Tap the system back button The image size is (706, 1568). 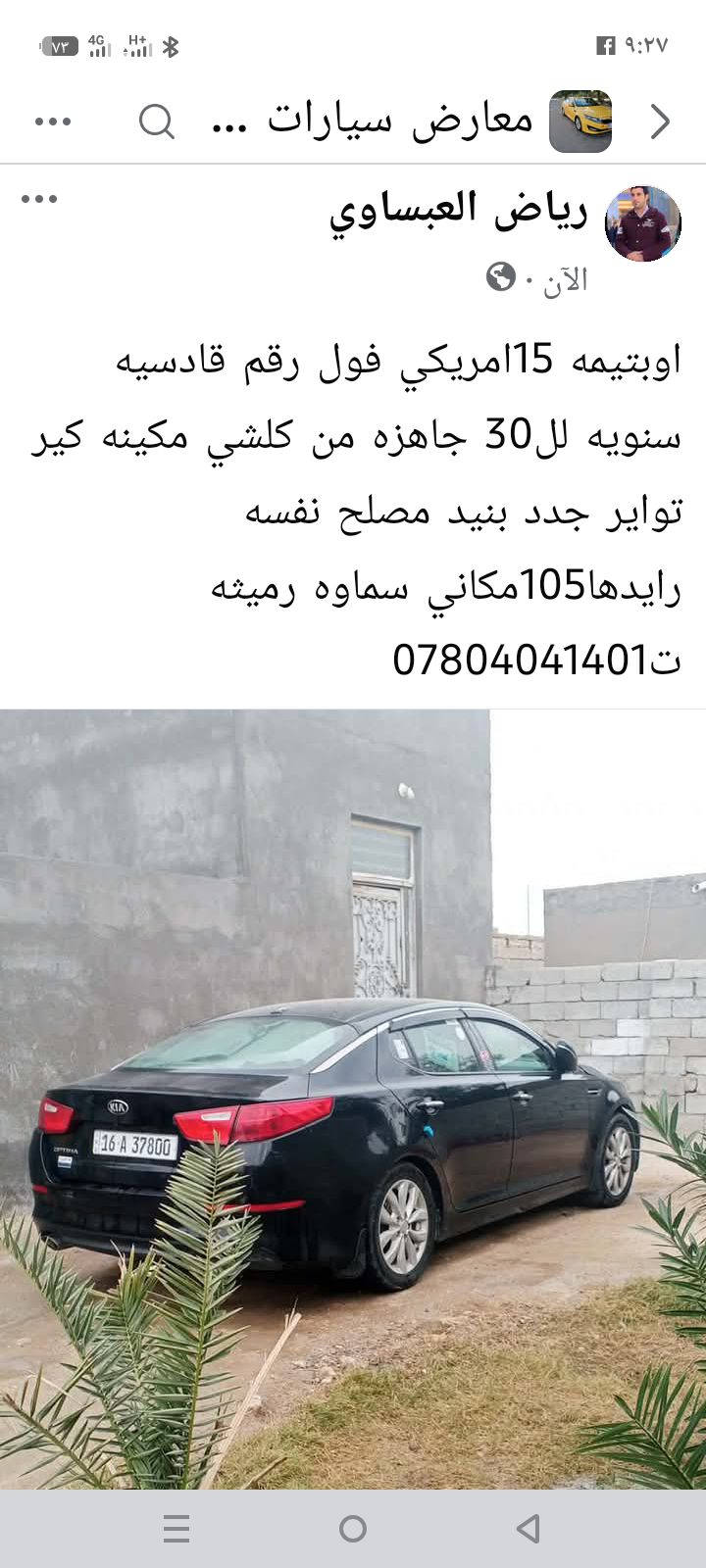pyautogui.click(x=529, y=1528)
